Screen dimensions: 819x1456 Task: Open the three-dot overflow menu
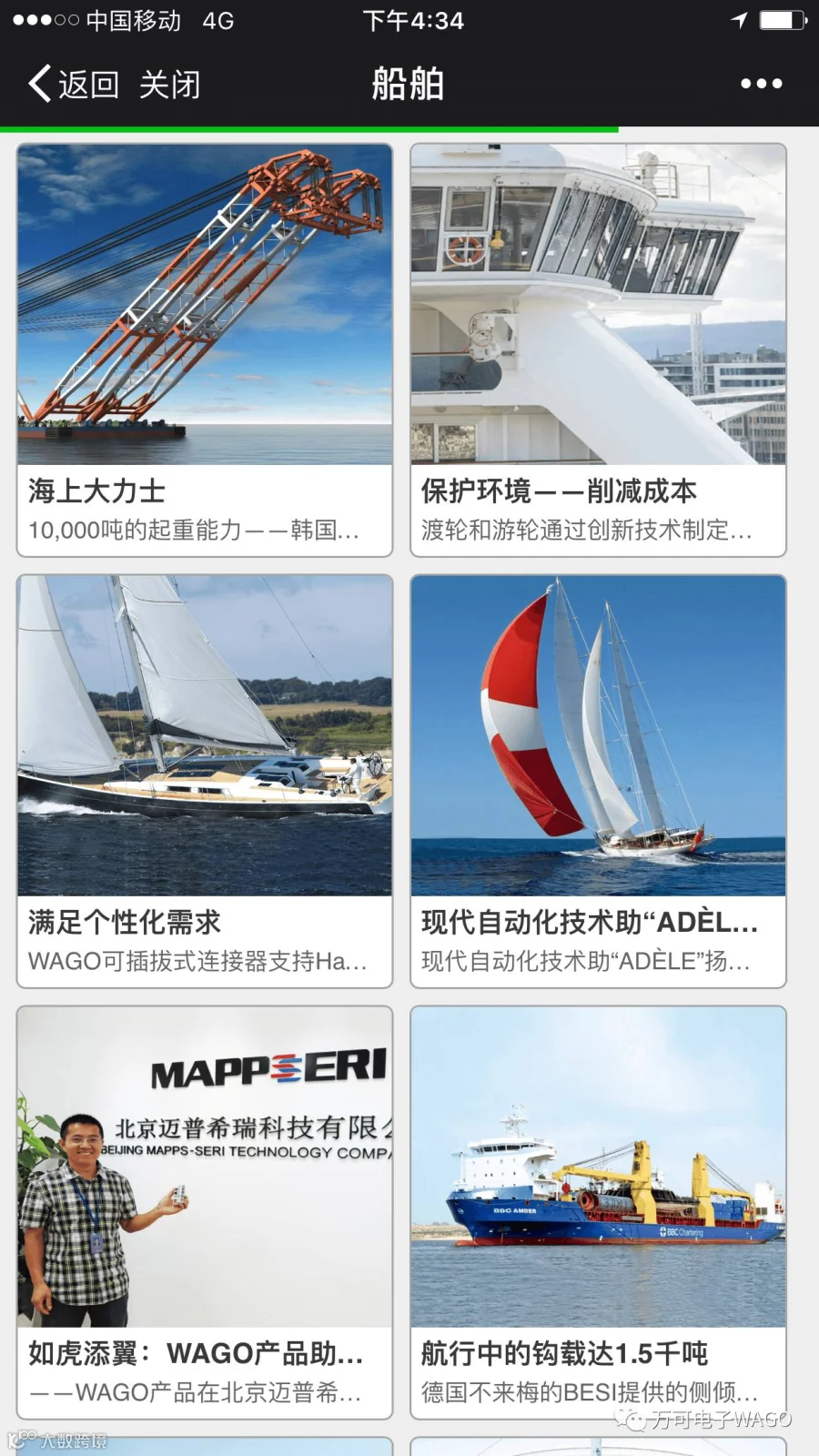tap(761, 84)
